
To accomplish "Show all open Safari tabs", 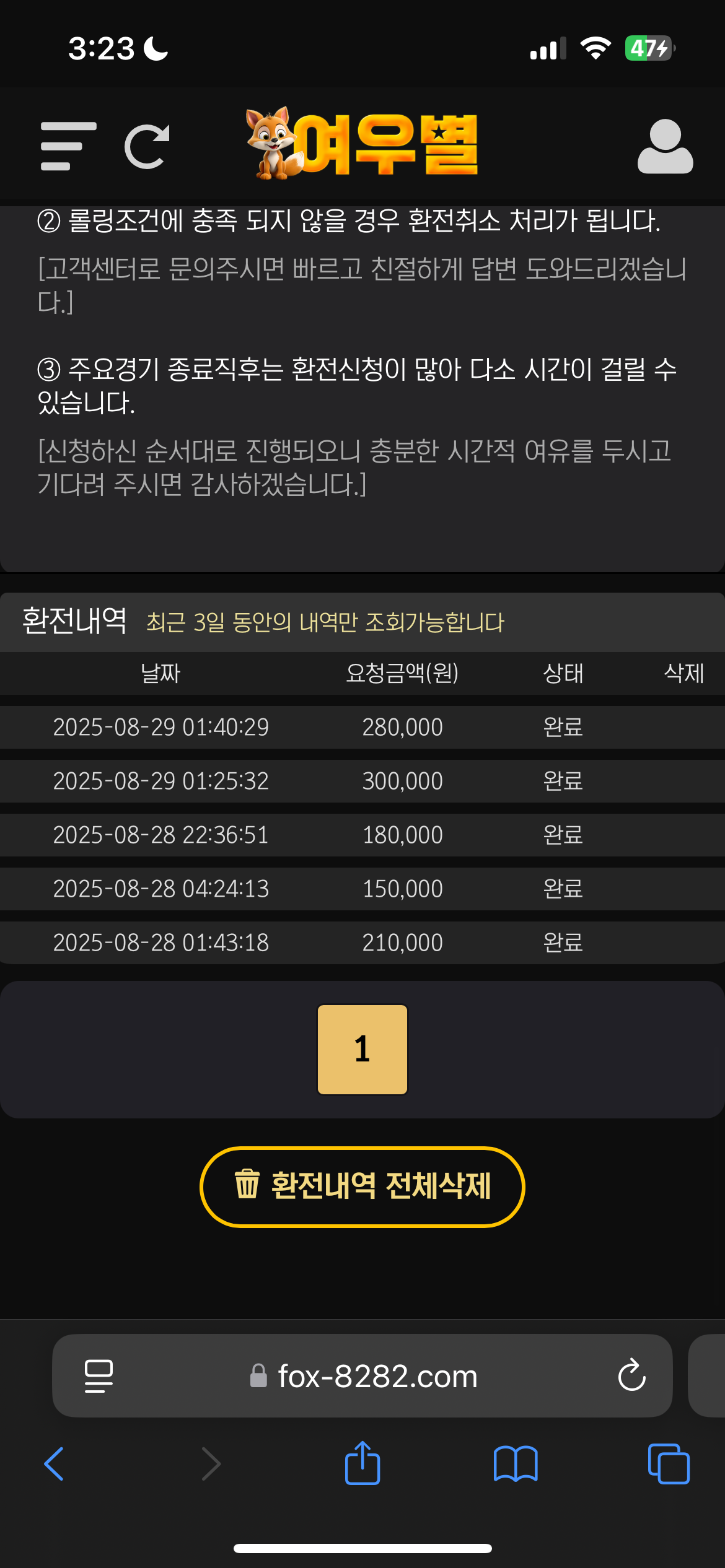I will [668, 1464].
